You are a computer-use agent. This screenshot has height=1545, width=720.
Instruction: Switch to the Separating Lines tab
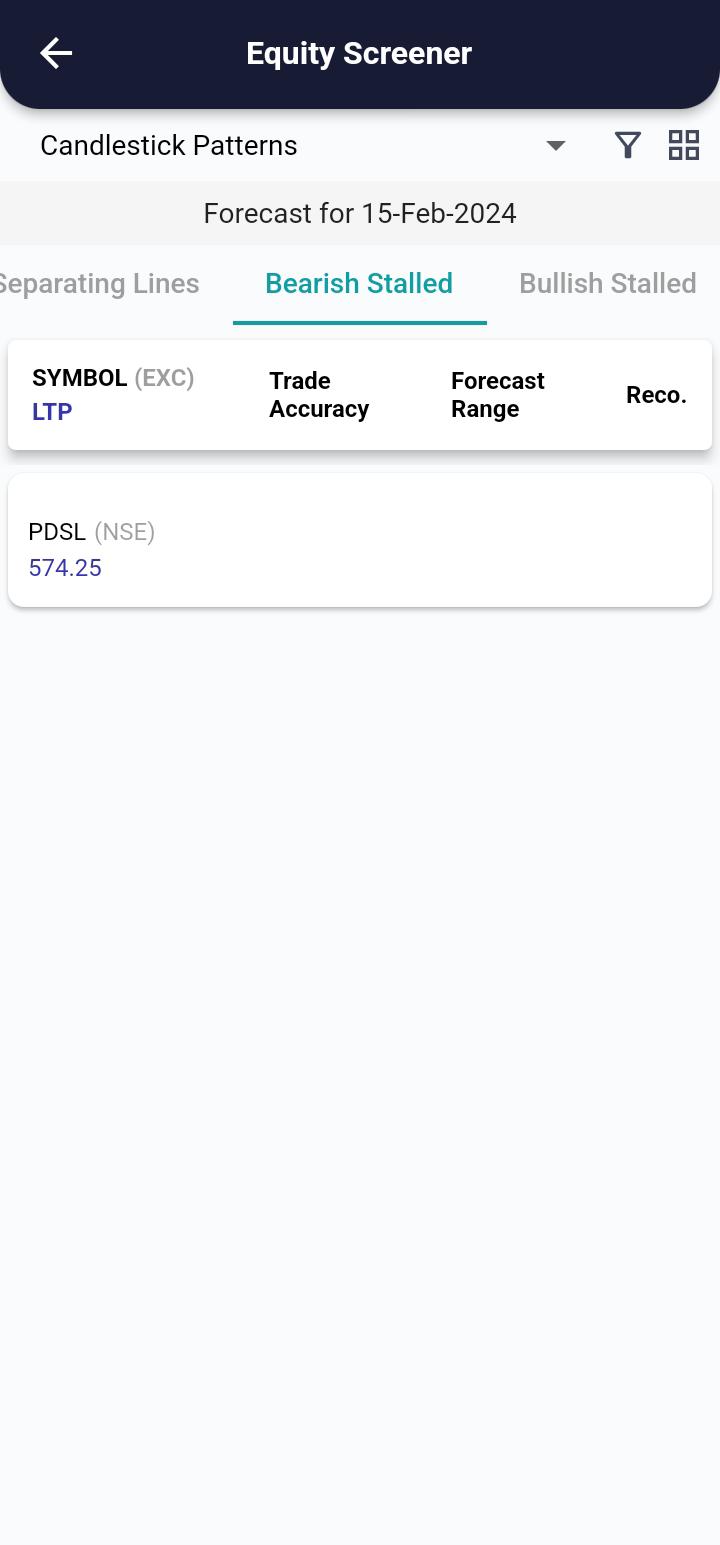[x=100, y=284]
